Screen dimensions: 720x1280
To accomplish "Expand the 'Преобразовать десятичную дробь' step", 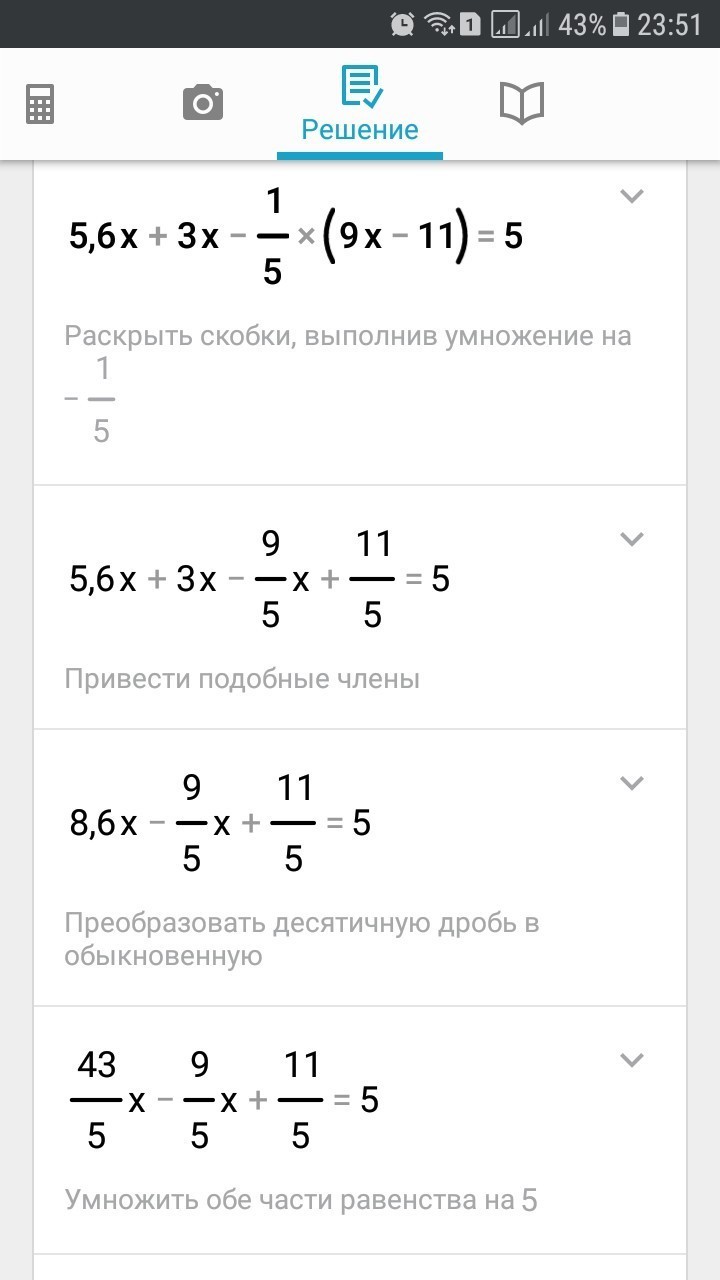I will [x=631, y=783].
